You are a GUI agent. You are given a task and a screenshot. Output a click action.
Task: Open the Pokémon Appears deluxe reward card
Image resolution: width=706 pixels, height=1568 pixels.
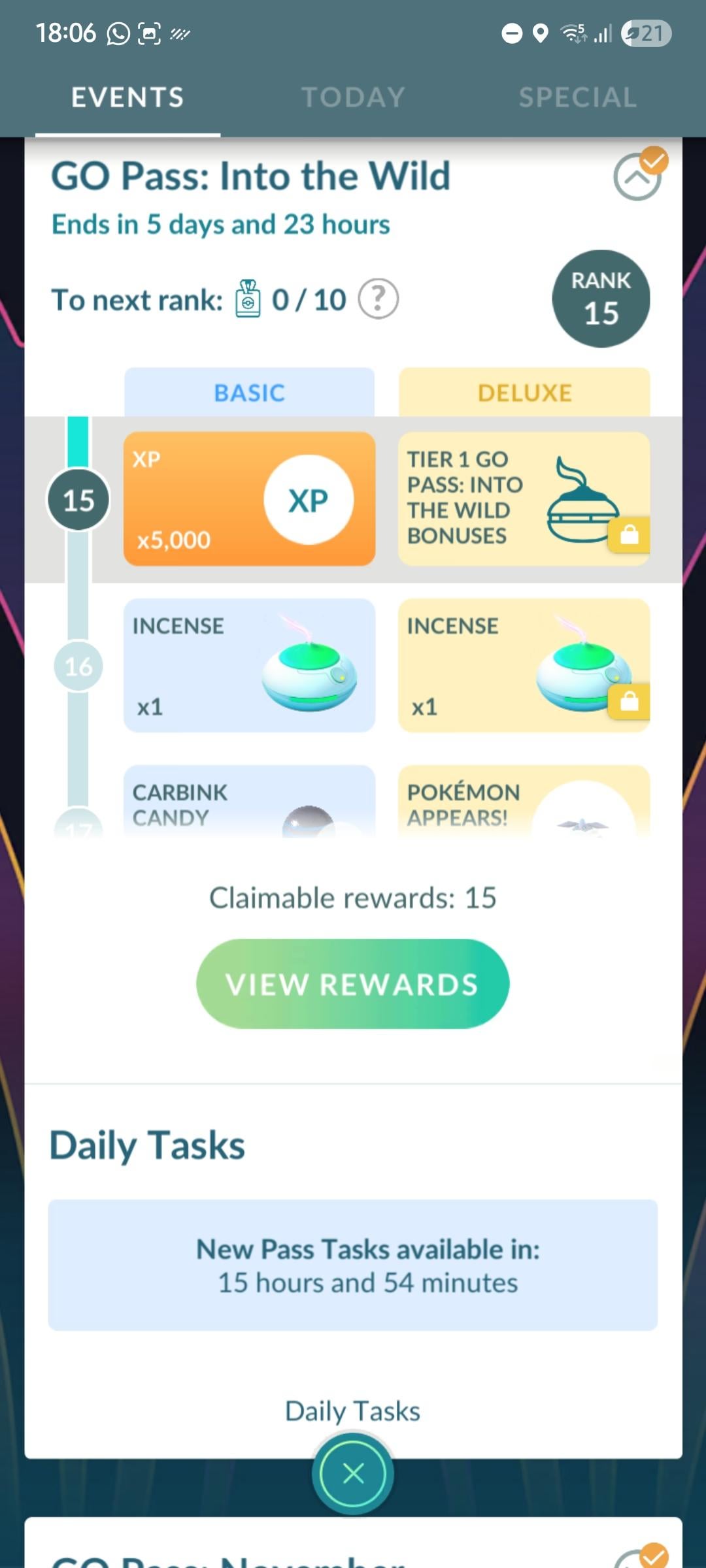tap(524, 802)
